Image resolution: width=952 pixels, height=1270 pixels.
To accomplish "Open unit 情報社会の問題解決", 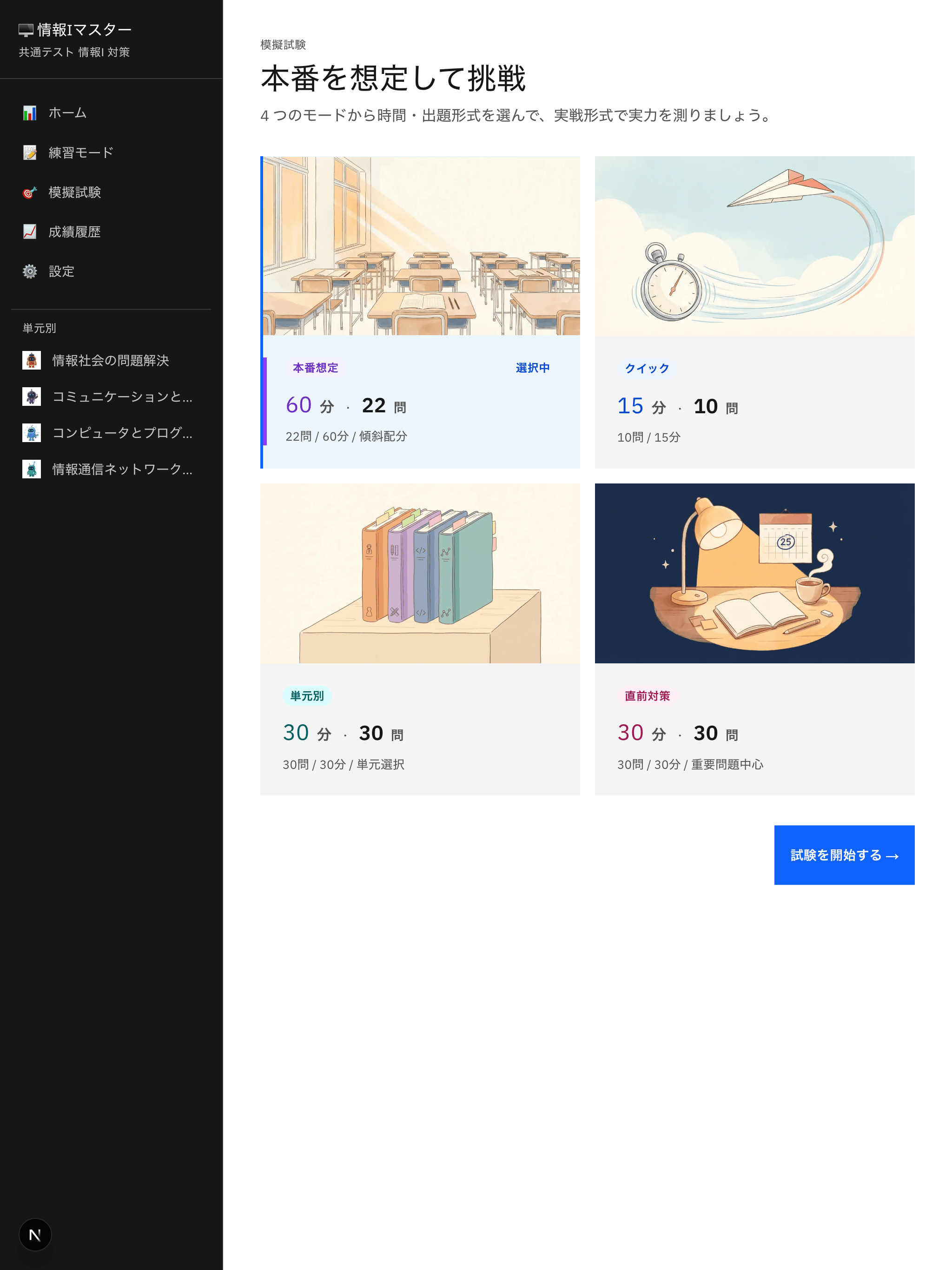I will pyautogui.click(x=110, y=361).
